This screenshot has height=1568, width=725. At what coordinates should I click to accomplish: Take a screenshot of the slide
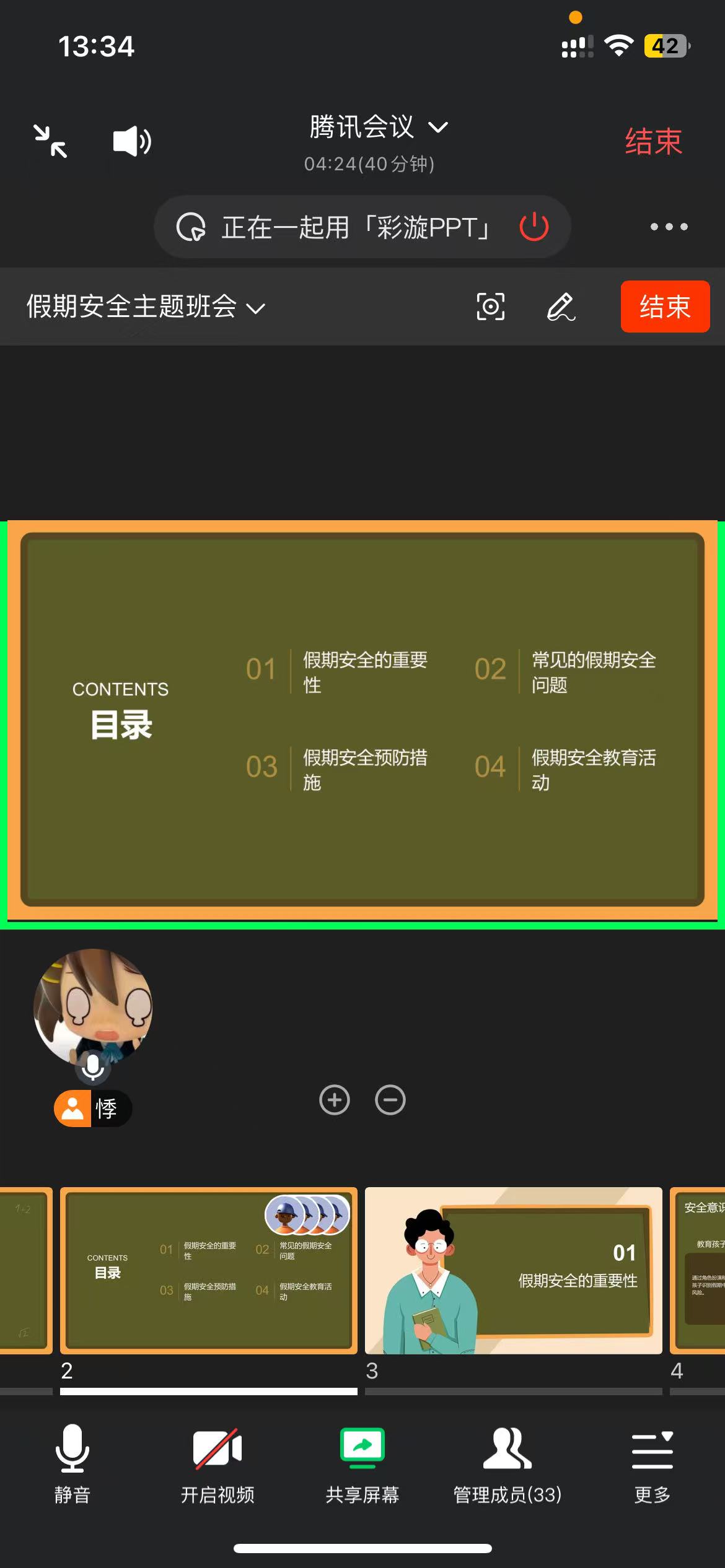tap(490, 307)
